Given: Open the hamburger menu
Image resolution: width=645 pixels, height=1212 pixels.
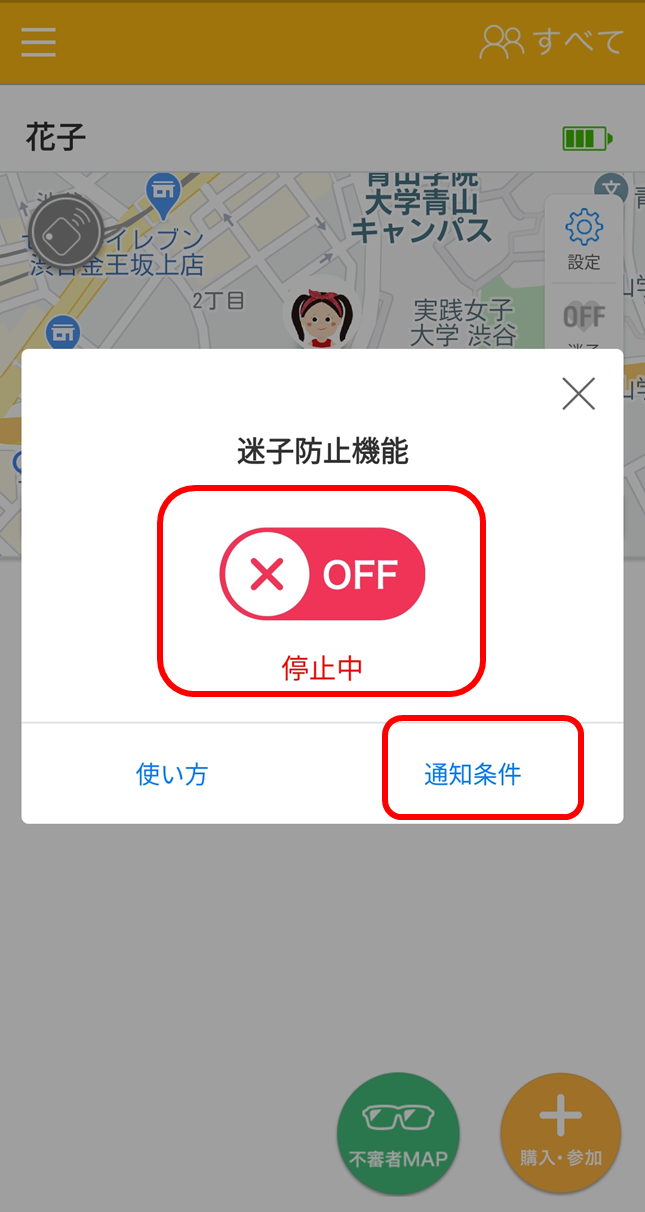Looking at the screenshot, I should 38,42.
